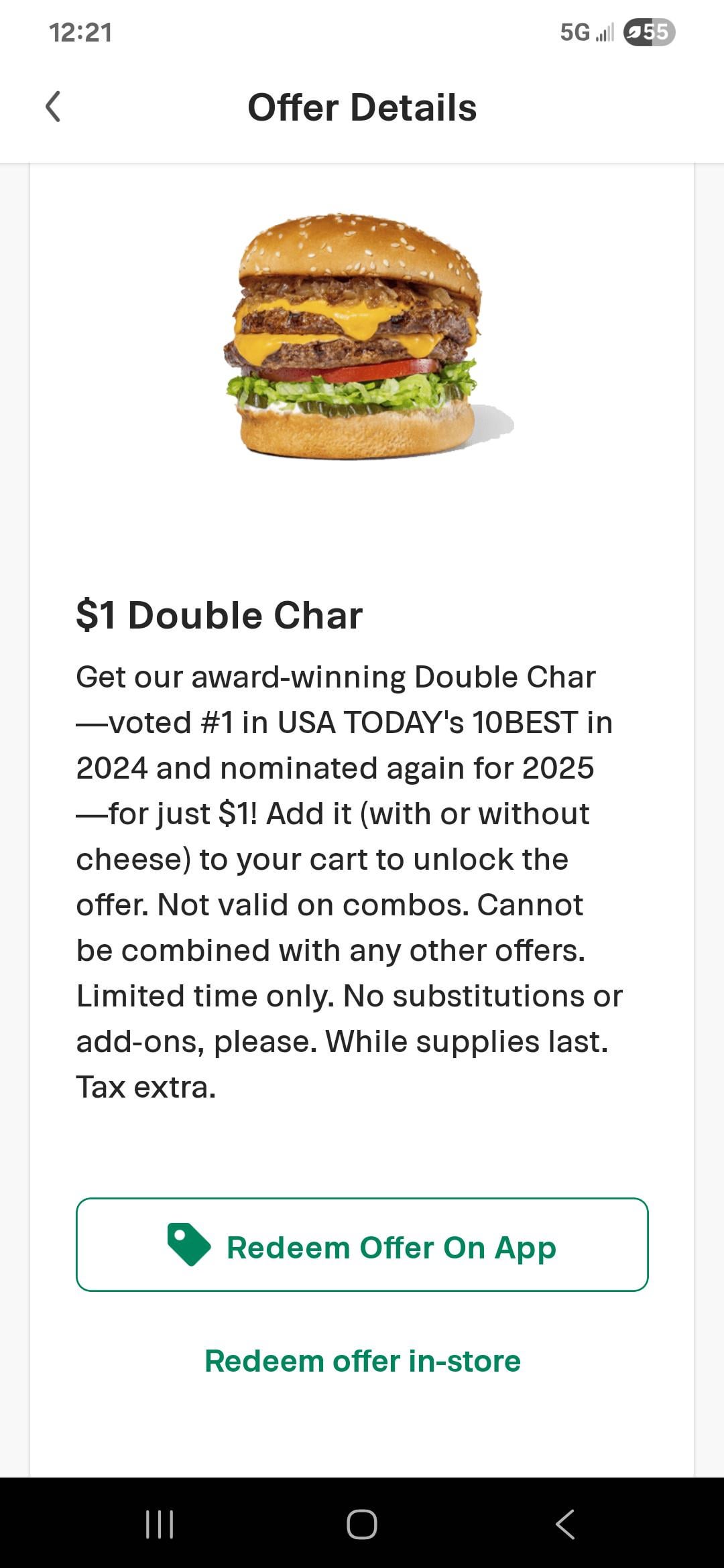The image size is (724, 1568).
Task: Go back from Offer Details
Action: 54,107
